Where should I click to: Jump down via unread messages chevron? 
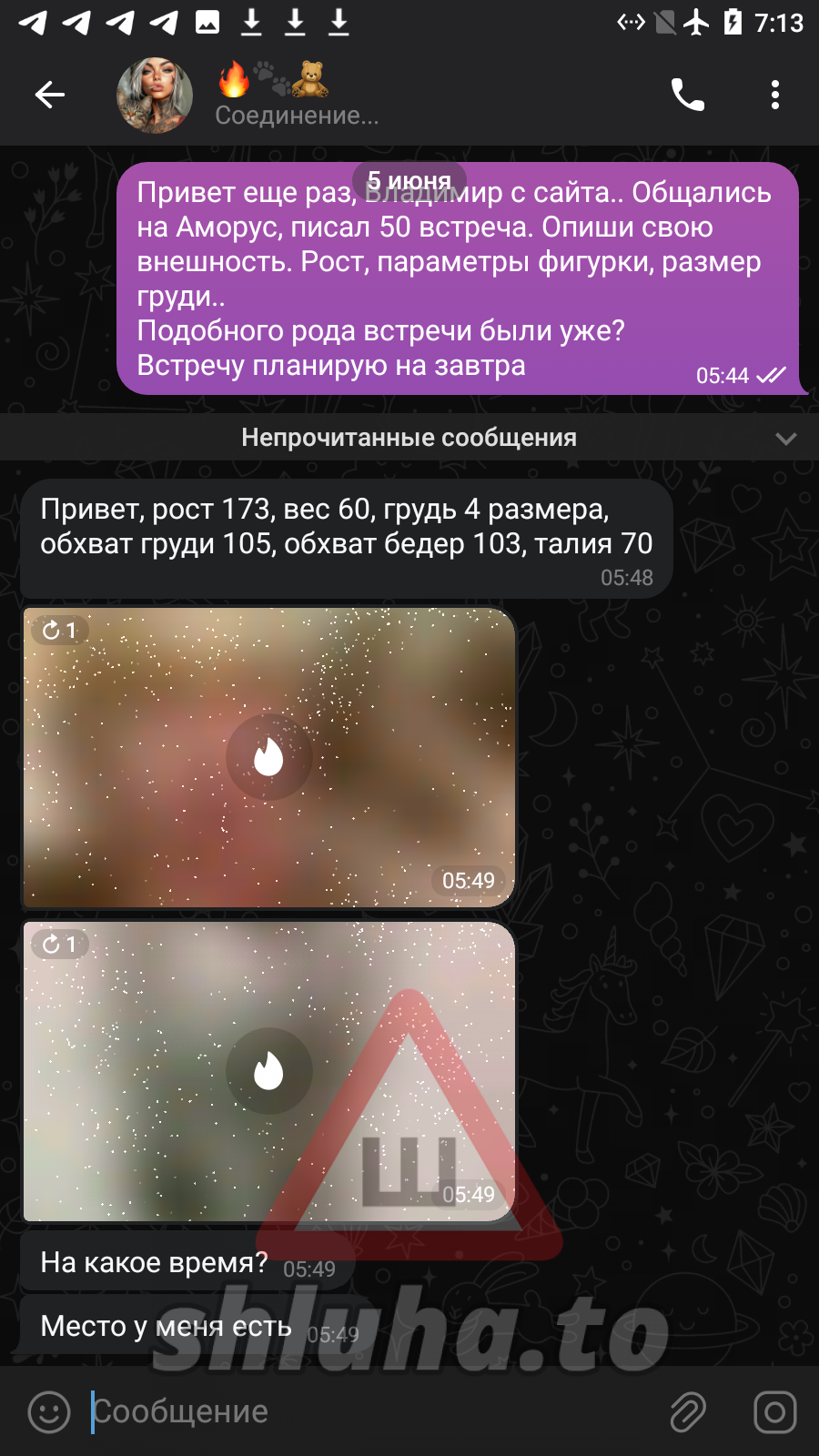[x=785, y=439]
